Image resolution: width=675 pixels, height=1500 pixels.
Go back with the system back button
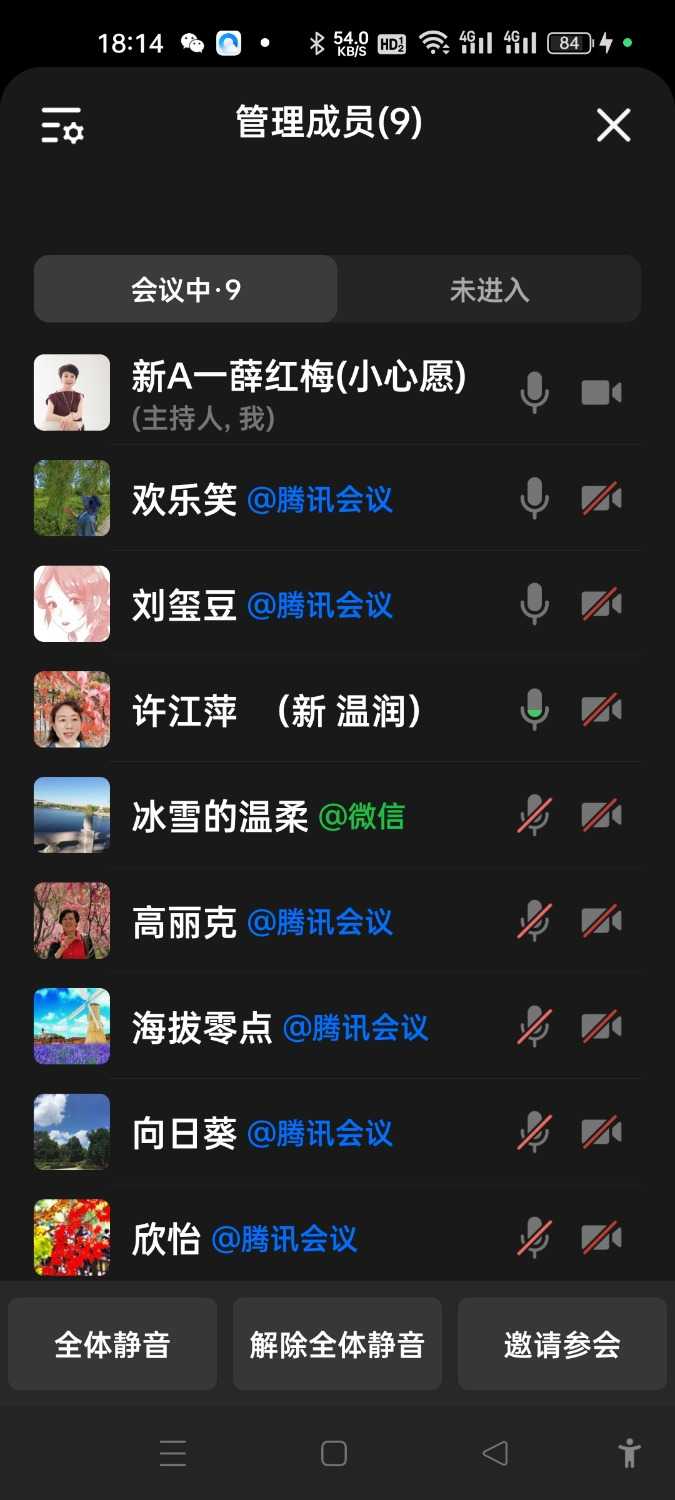[495, 1453]
